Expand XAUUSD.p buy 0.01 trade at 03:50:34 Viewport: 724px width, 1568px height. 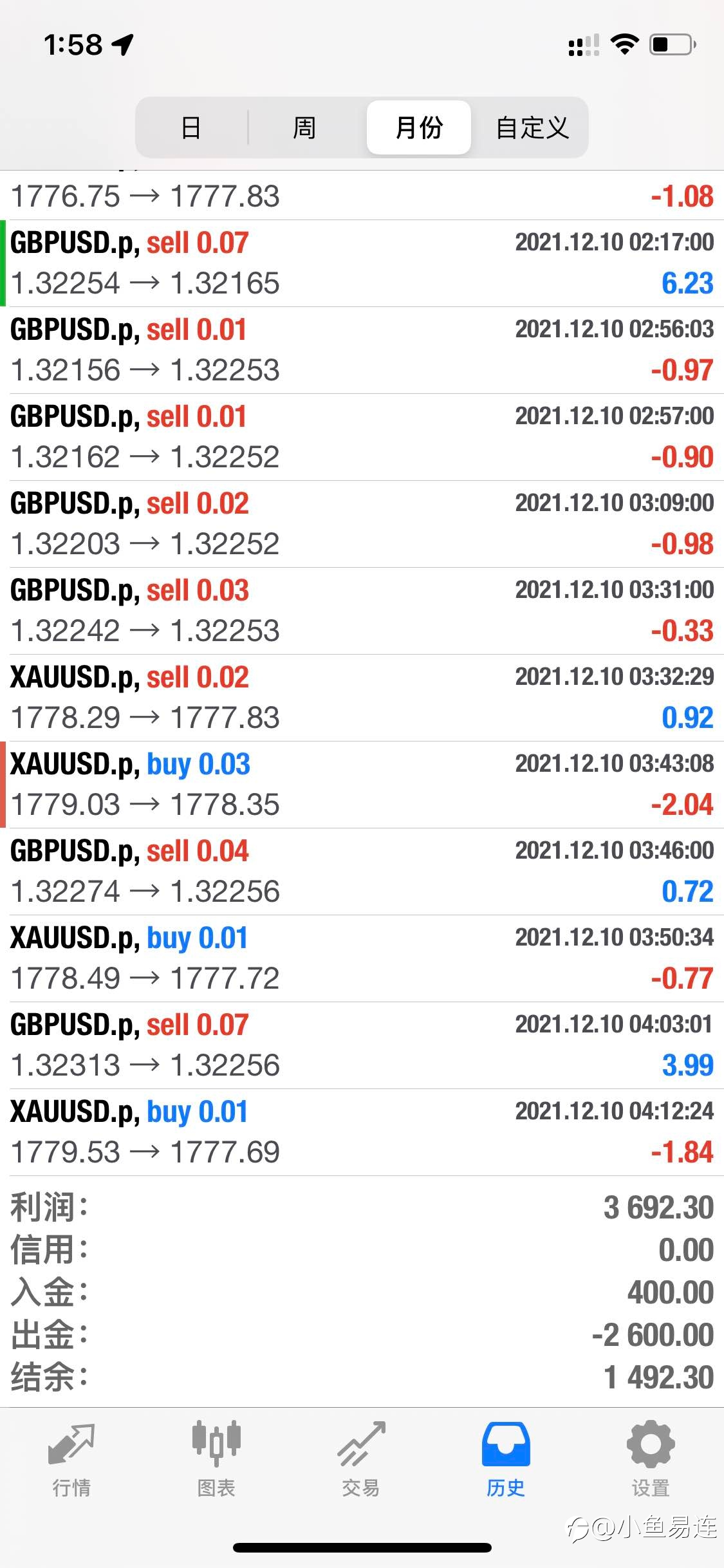[362, 958]
